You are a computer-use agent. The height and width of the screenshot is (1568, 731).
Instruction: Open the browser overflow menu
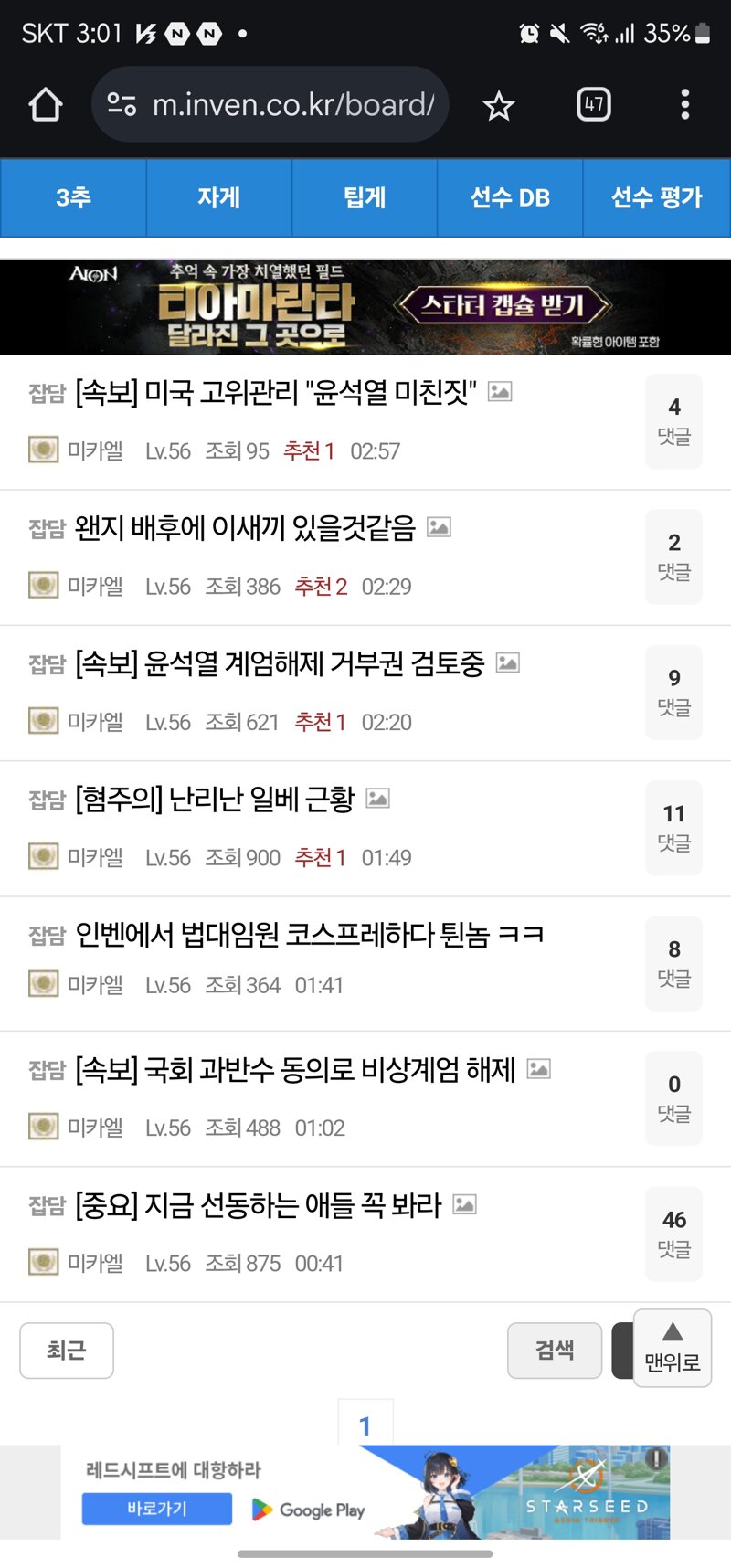click(x=685, y=104)
